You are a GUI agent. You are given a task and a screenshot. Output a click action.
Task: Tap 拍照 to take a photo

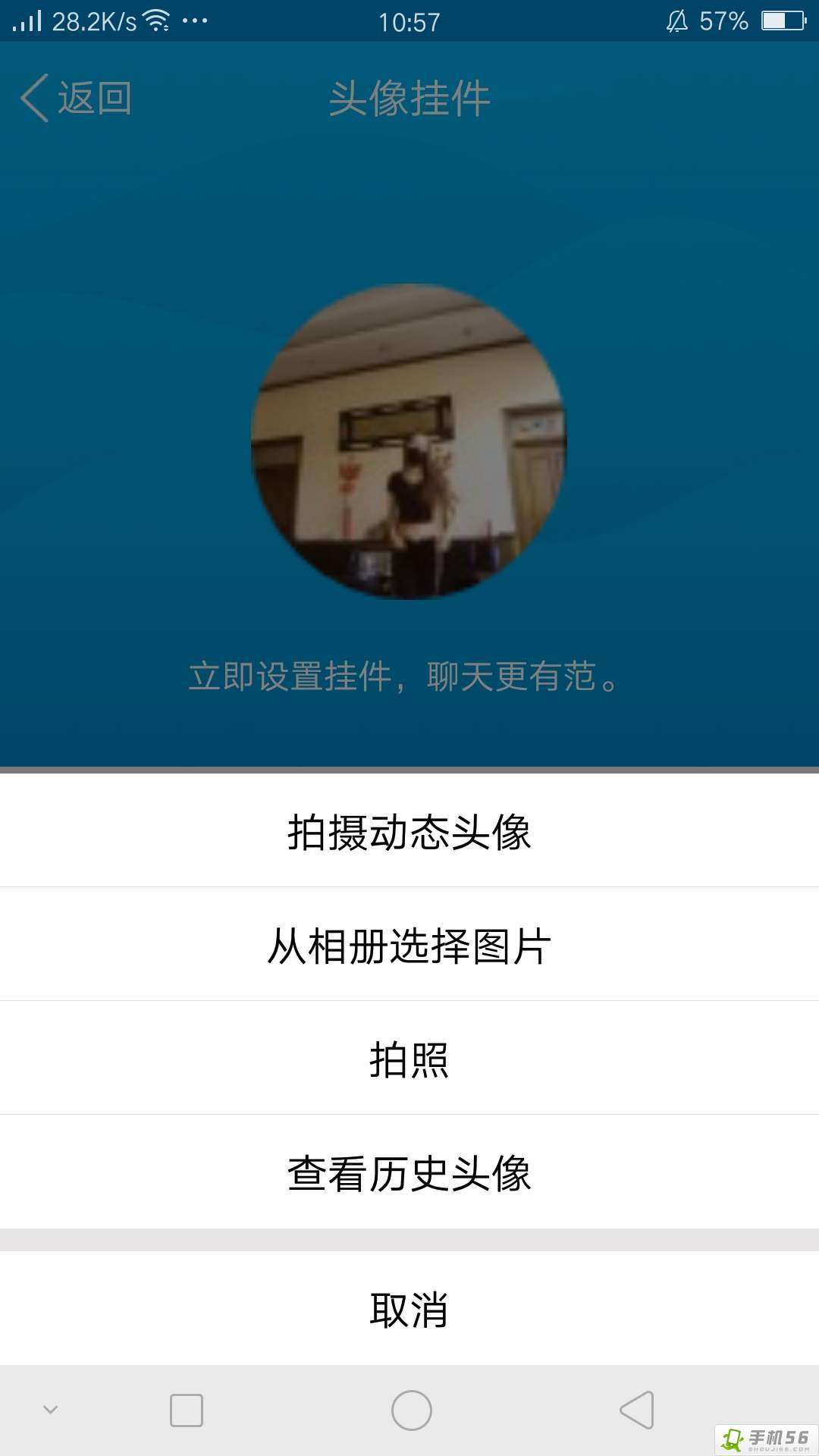409,1059
